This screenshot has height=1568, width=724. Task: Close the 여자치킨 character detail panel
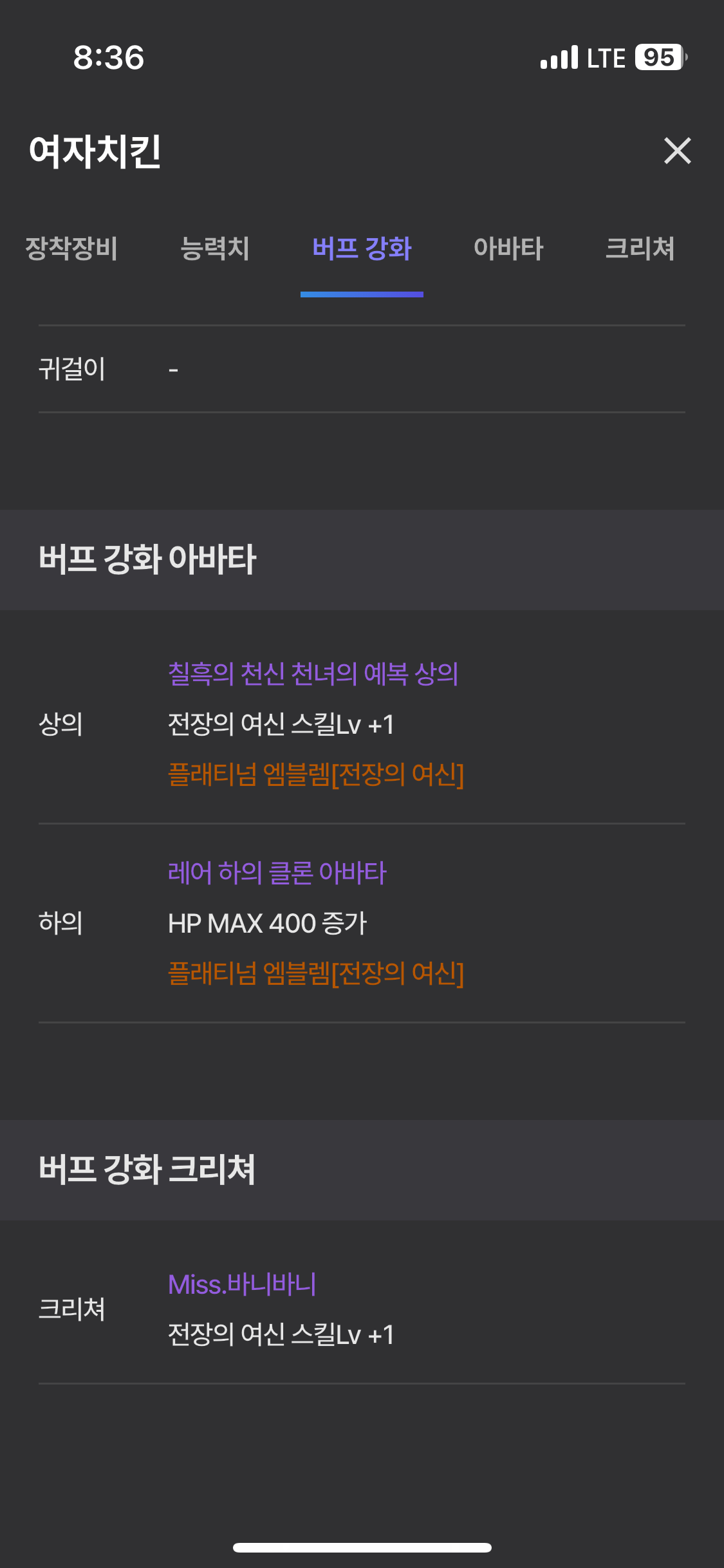click(x=677, y=151)
